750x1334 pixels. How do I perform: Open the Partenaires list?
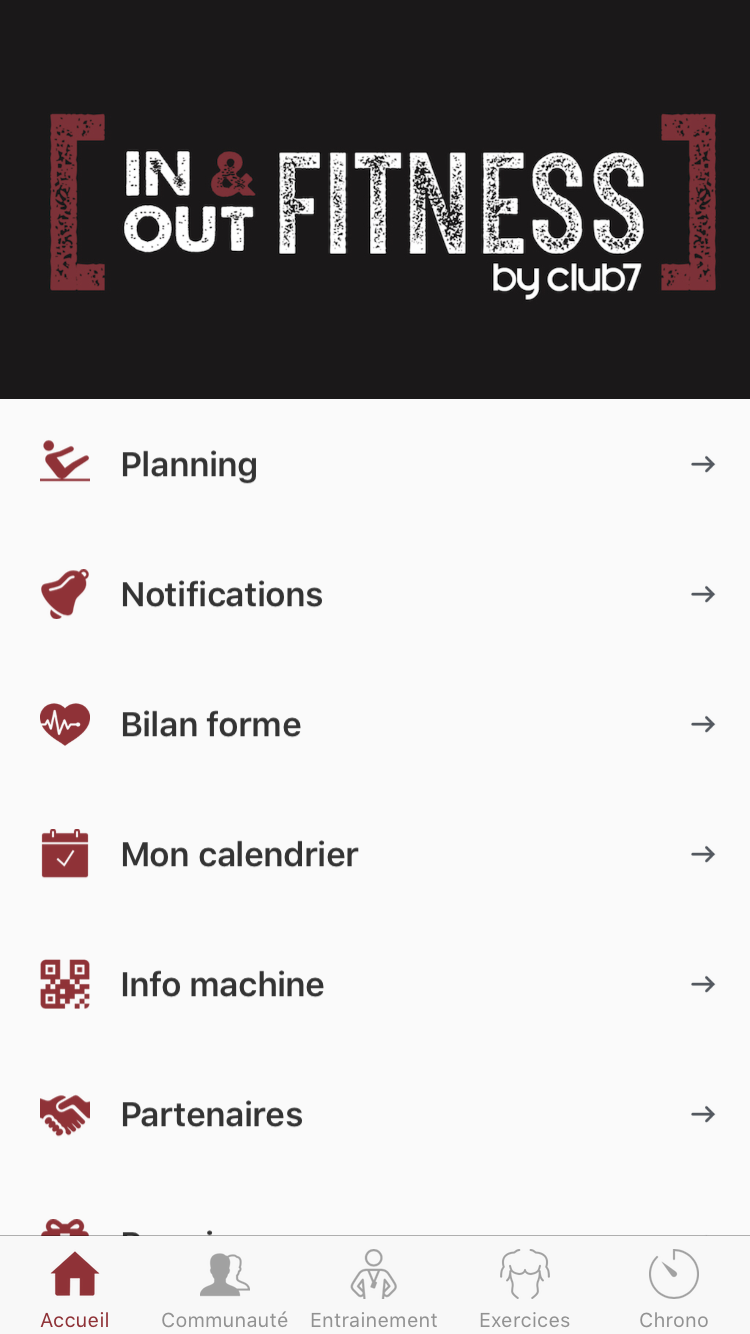[x=375, y=1114]
